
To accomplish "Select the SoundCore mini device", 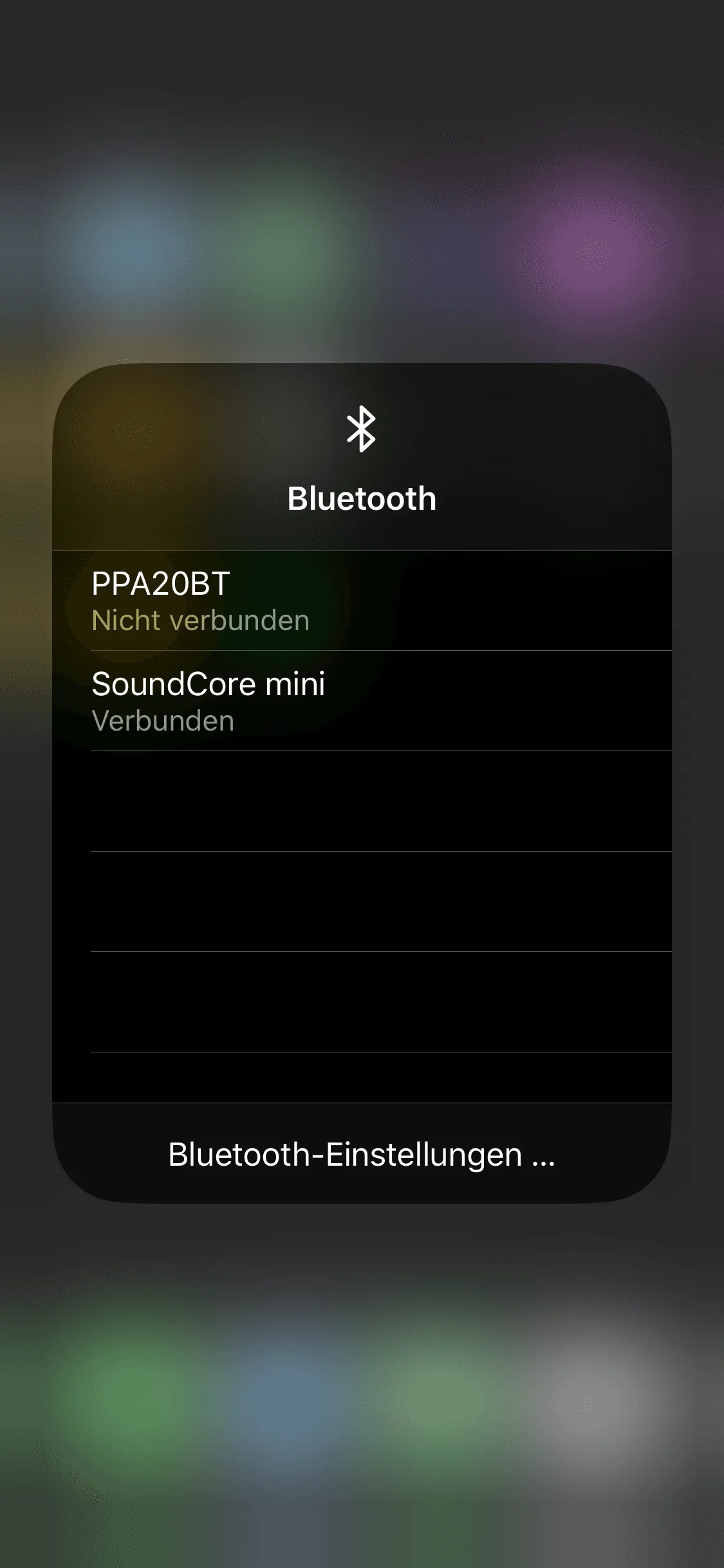I will point(360,701).
